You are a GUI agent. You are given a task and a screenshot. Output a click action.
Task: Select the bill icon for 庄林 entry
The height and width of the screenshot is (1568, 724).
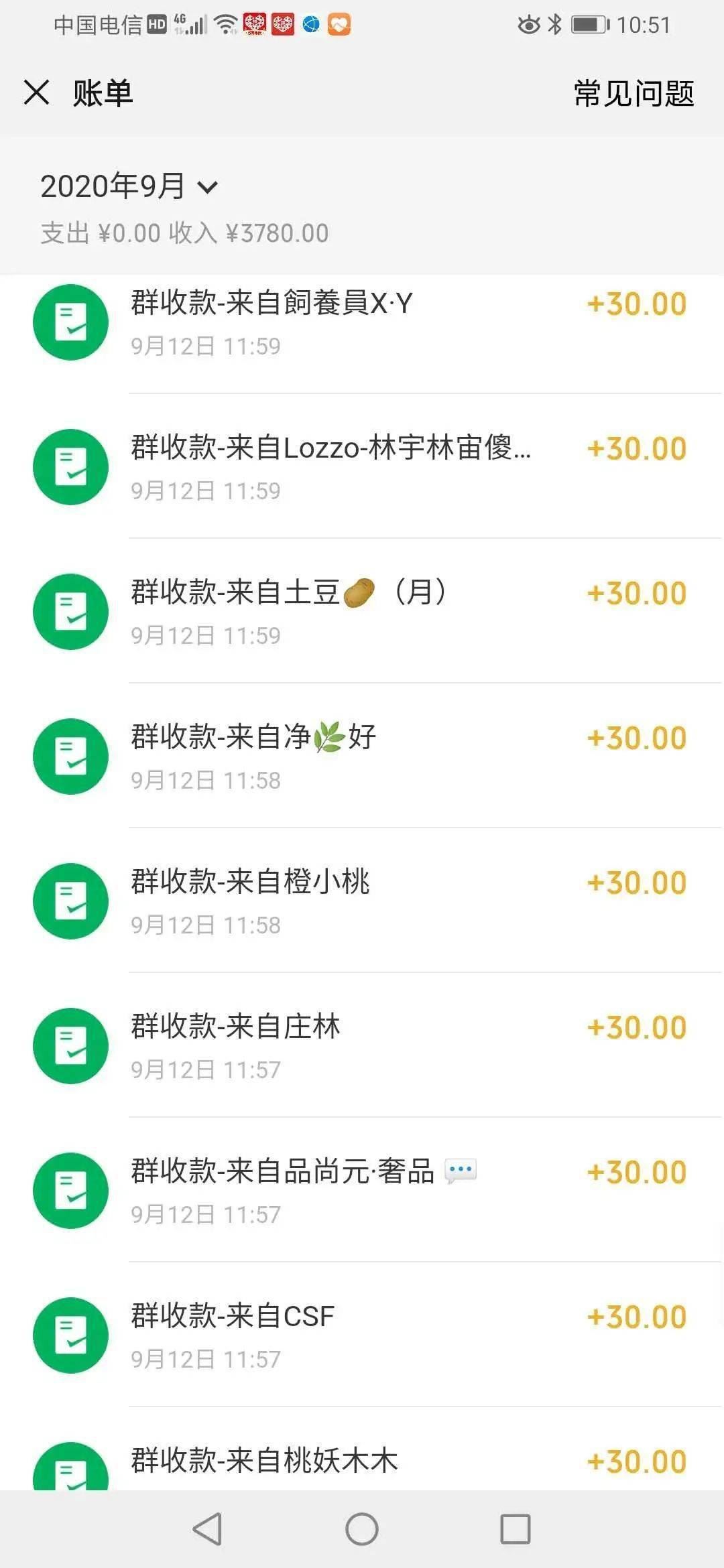point(70,1047)
